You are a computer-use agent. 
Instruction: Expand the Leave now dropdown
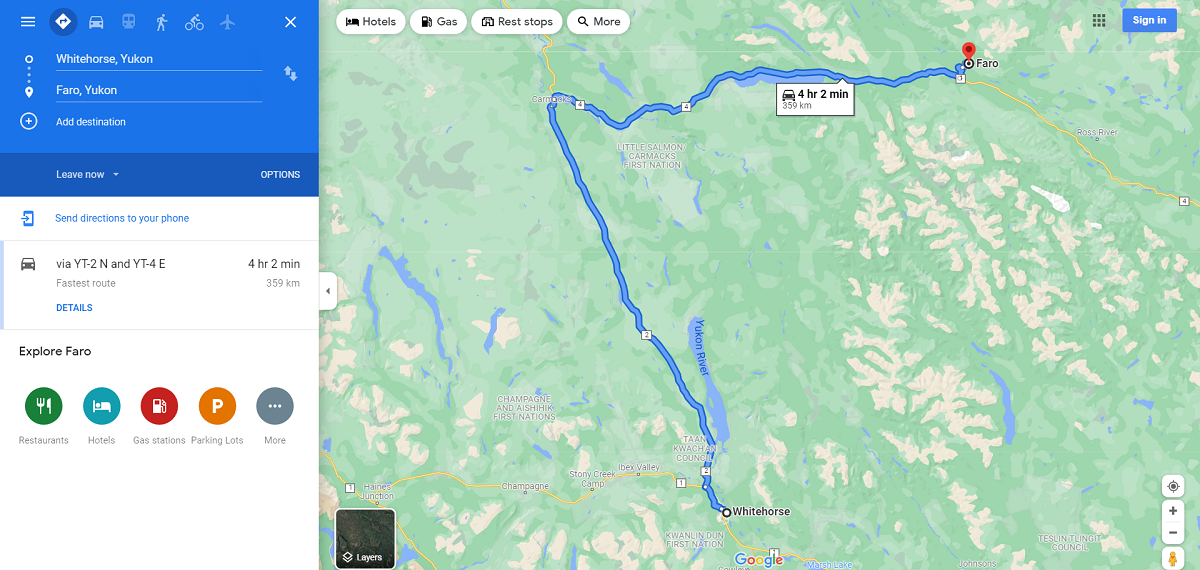(x=88, y=174)
